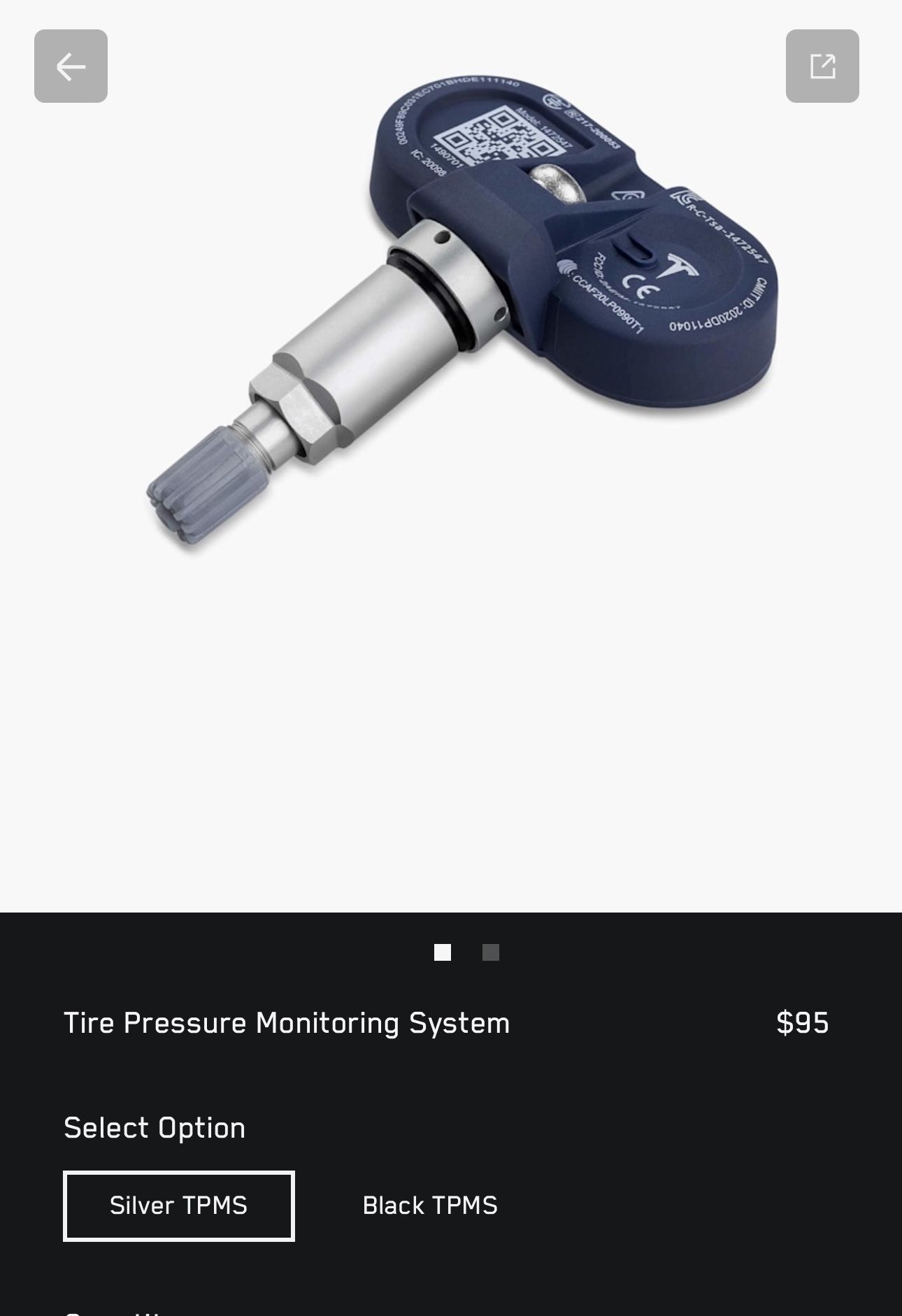Tap the Select Option heading
902x1316 pixels.
[155, 1127]
